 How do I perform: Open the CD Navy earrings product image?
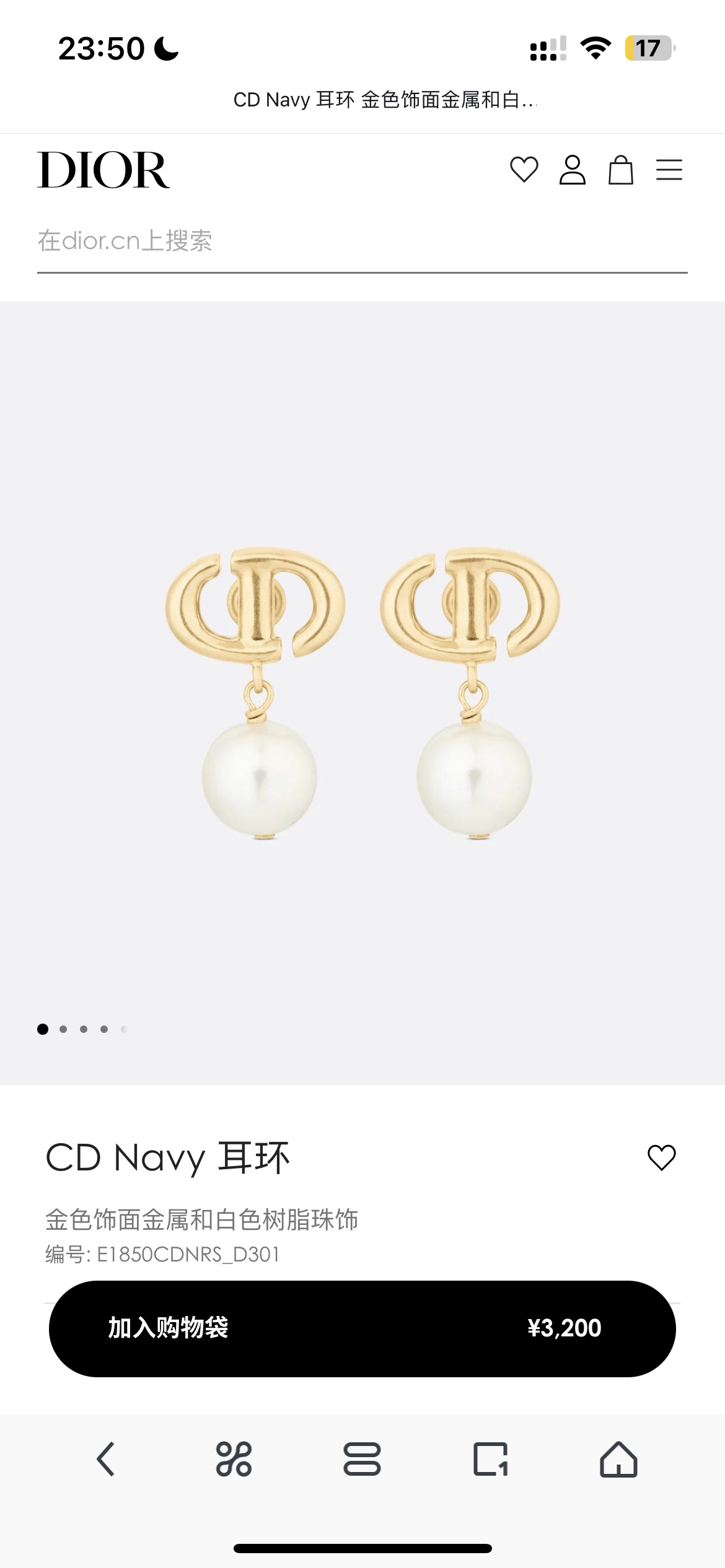pyautogui.click(x=362, y=692)
